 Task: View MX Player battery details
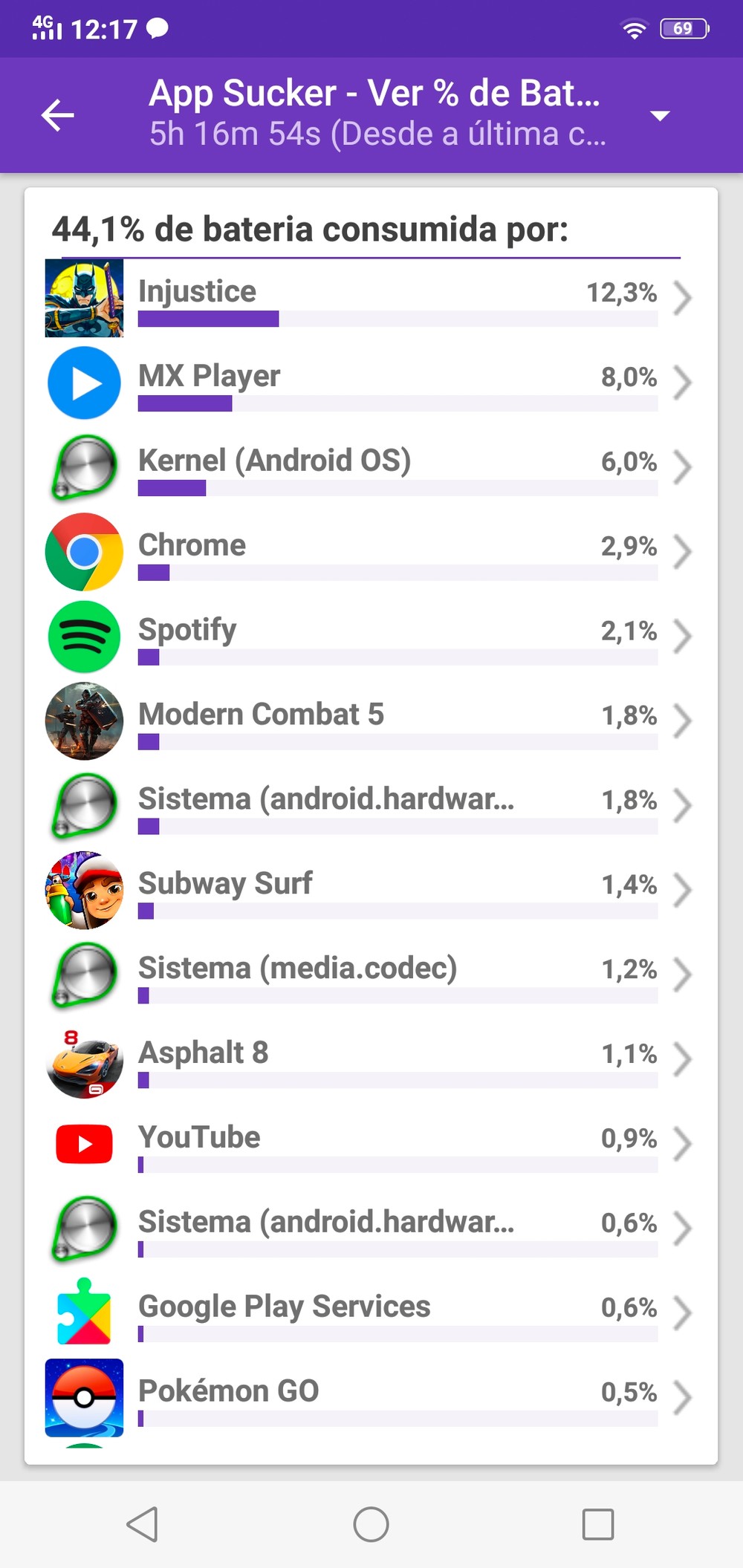pos(371,383)
